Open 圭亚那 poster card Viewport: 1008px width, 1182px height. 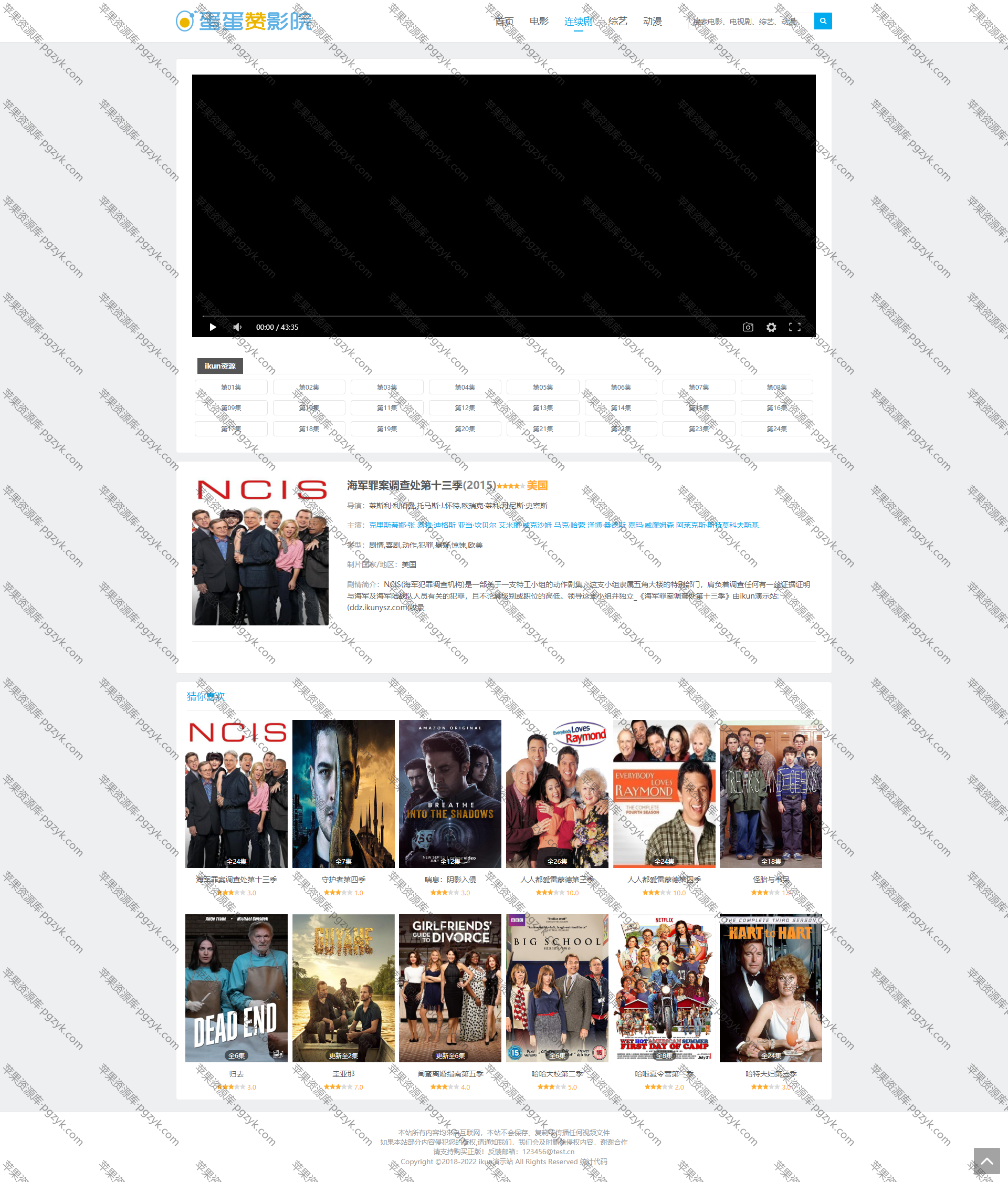pyautogui.click(x=343, y=988)
